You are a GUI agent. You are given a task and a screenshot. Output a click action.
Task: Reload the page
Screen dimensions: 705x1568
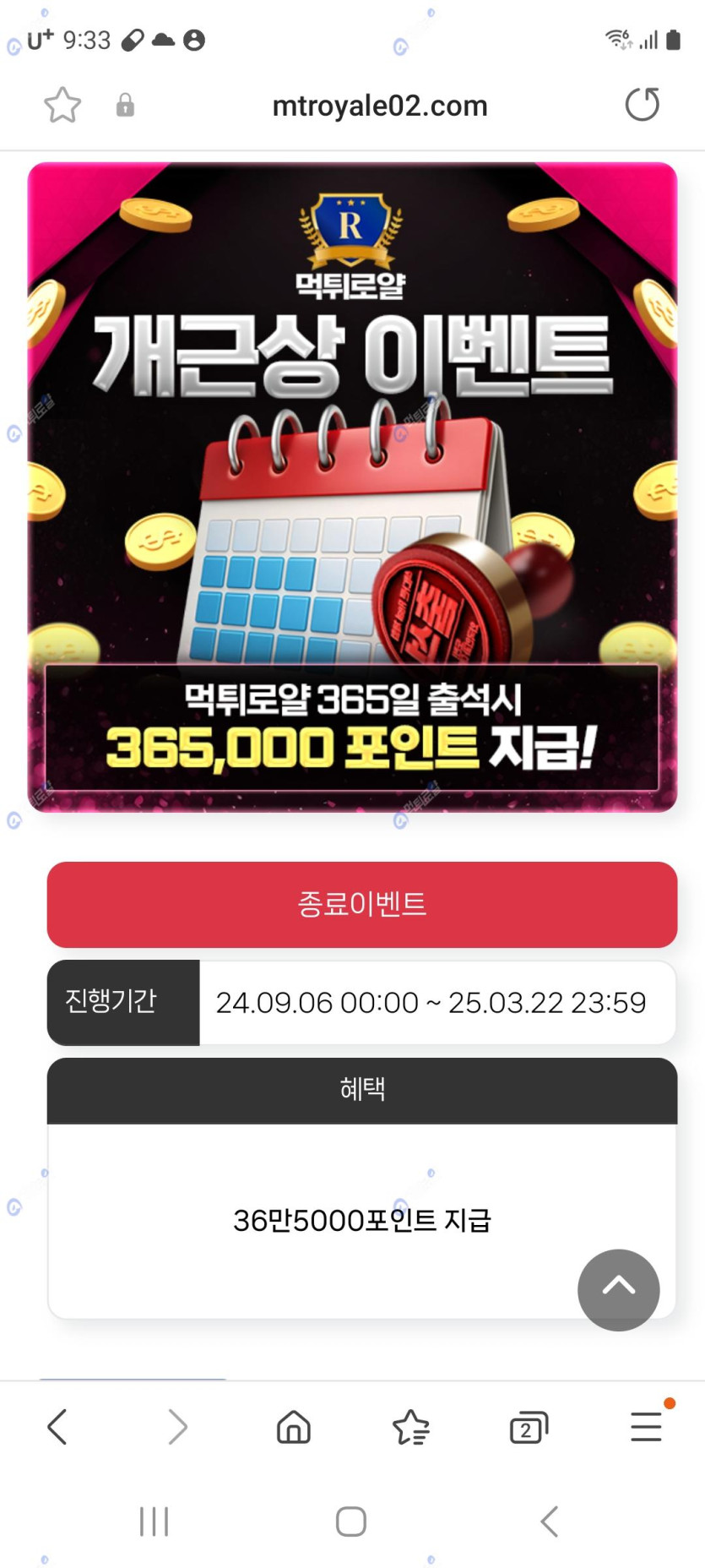(x=642, y=105)
